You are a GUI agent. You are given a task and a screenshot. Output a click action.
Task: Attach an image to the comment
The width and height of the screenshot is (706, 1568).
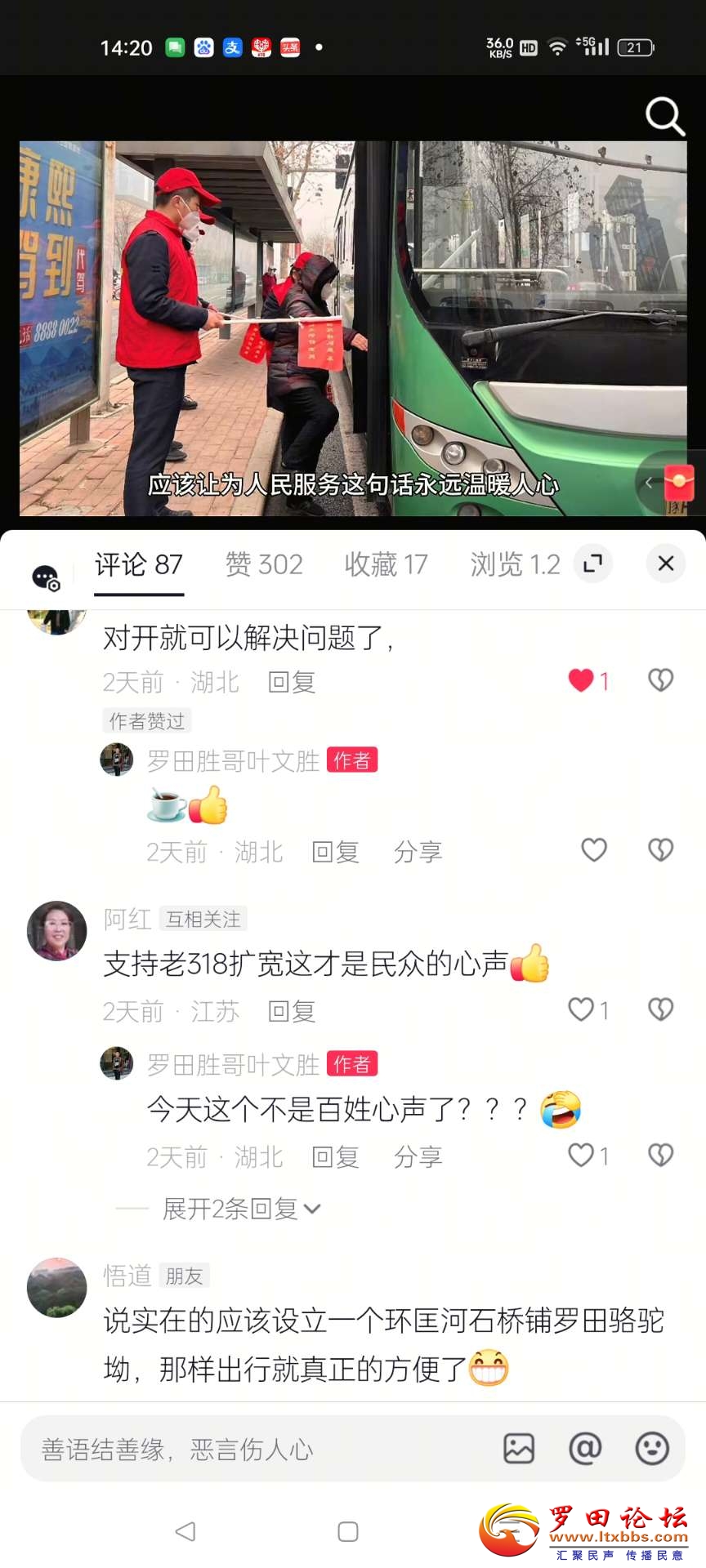[x=519, y=1449]
